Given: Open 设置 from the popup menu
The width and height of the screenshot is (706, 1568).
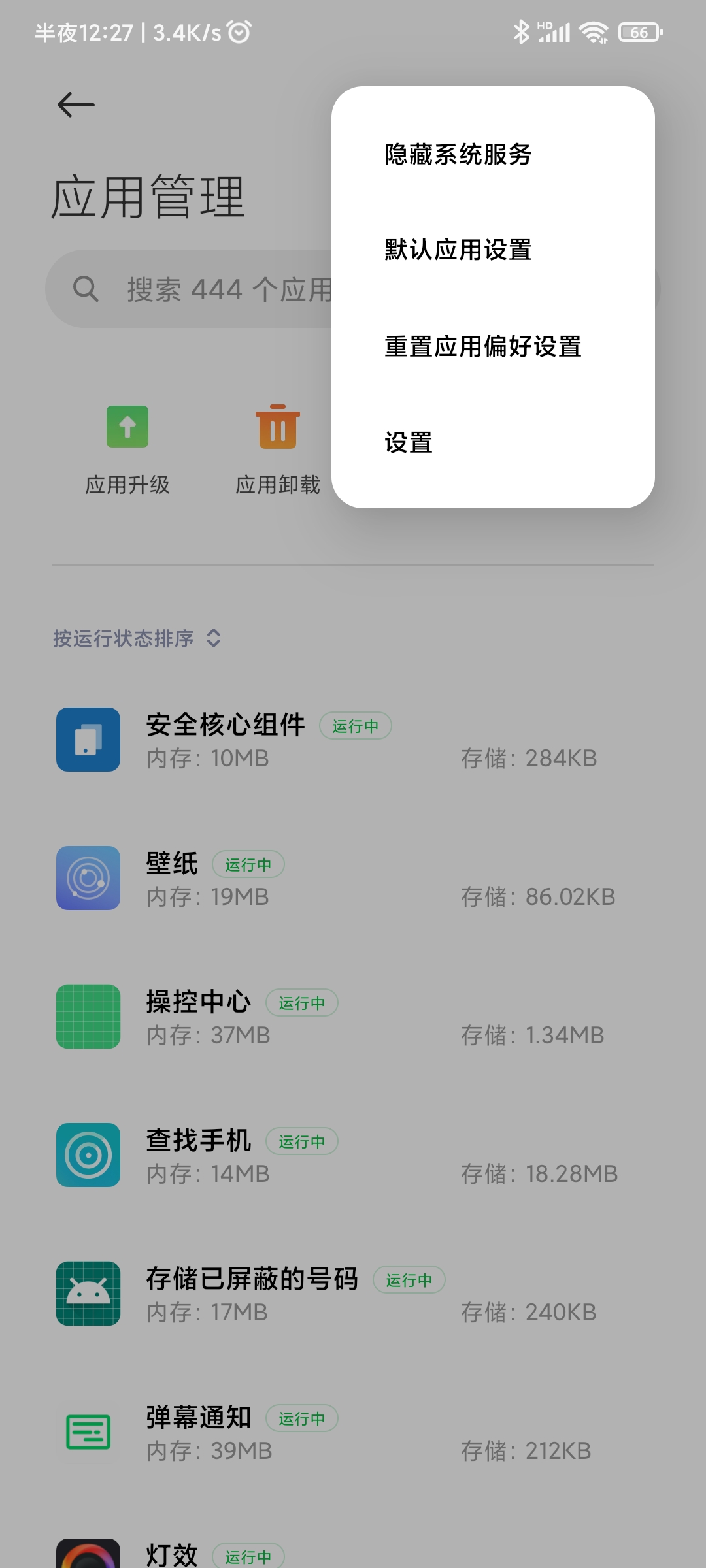Looking at the screenshot, I should point(493,442).
